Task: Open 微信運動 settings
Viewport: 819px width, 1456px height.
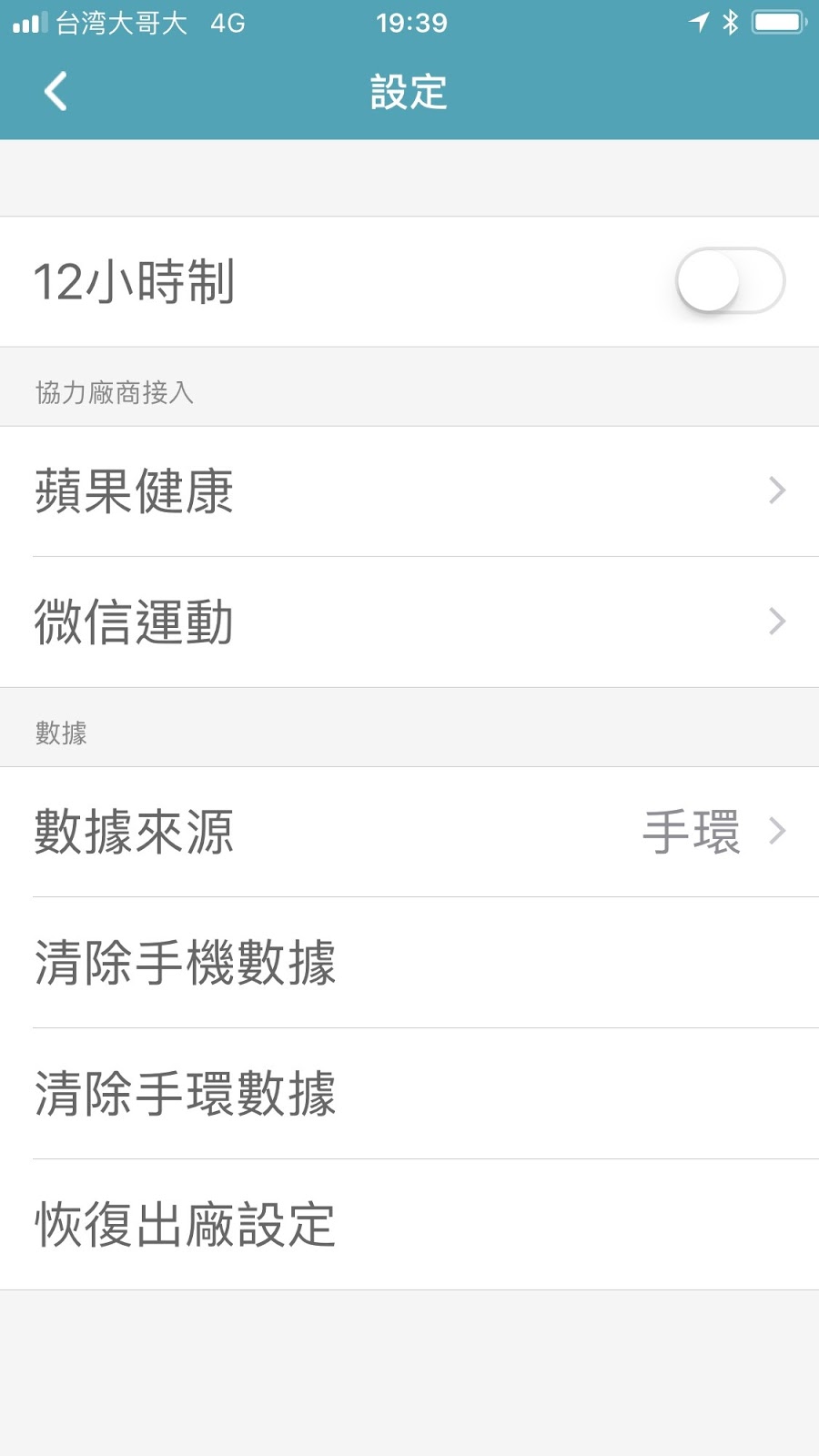Action: [409, 622]
